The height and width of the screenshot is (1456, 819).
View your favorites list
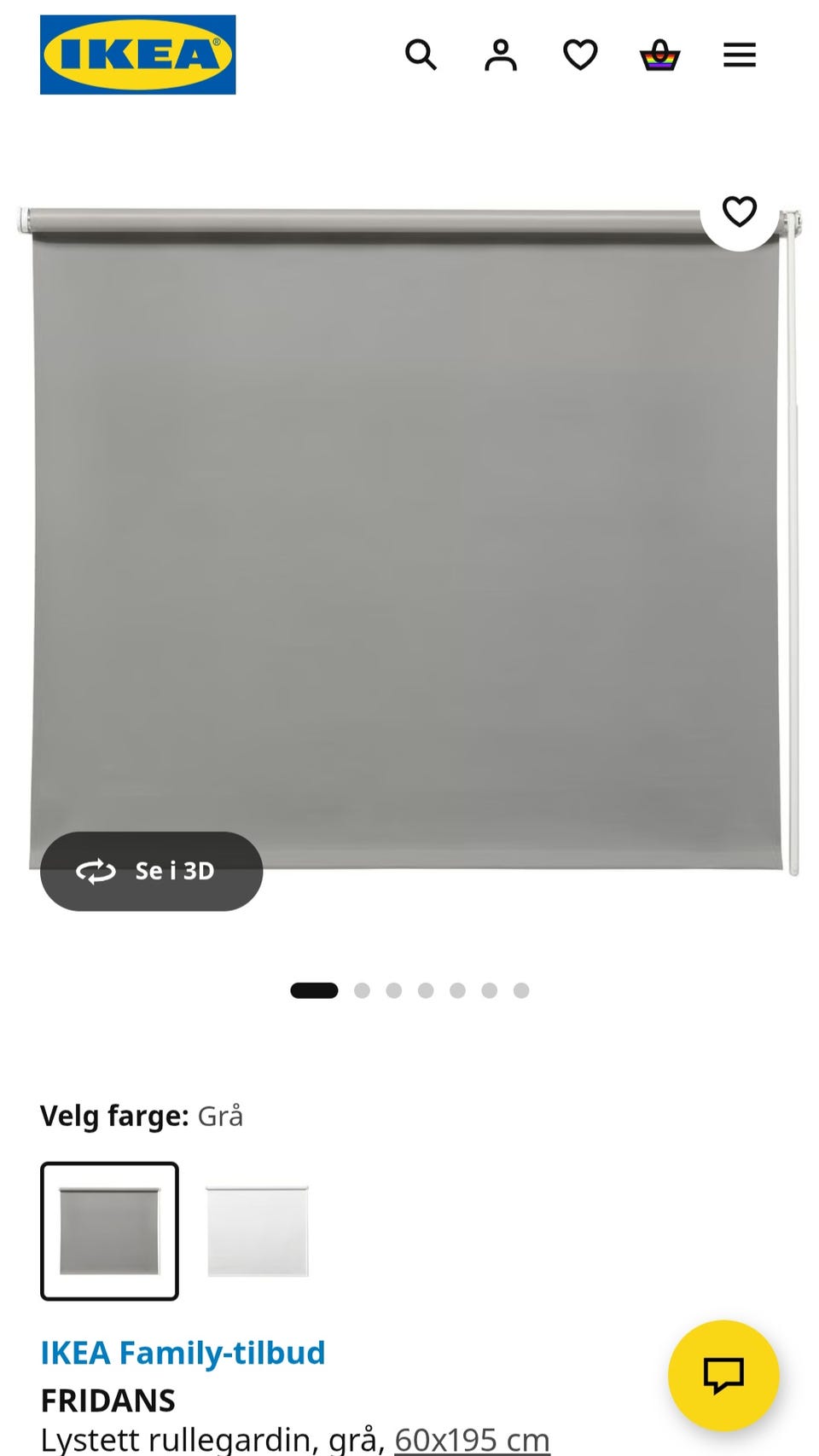(x=579, y=55)
